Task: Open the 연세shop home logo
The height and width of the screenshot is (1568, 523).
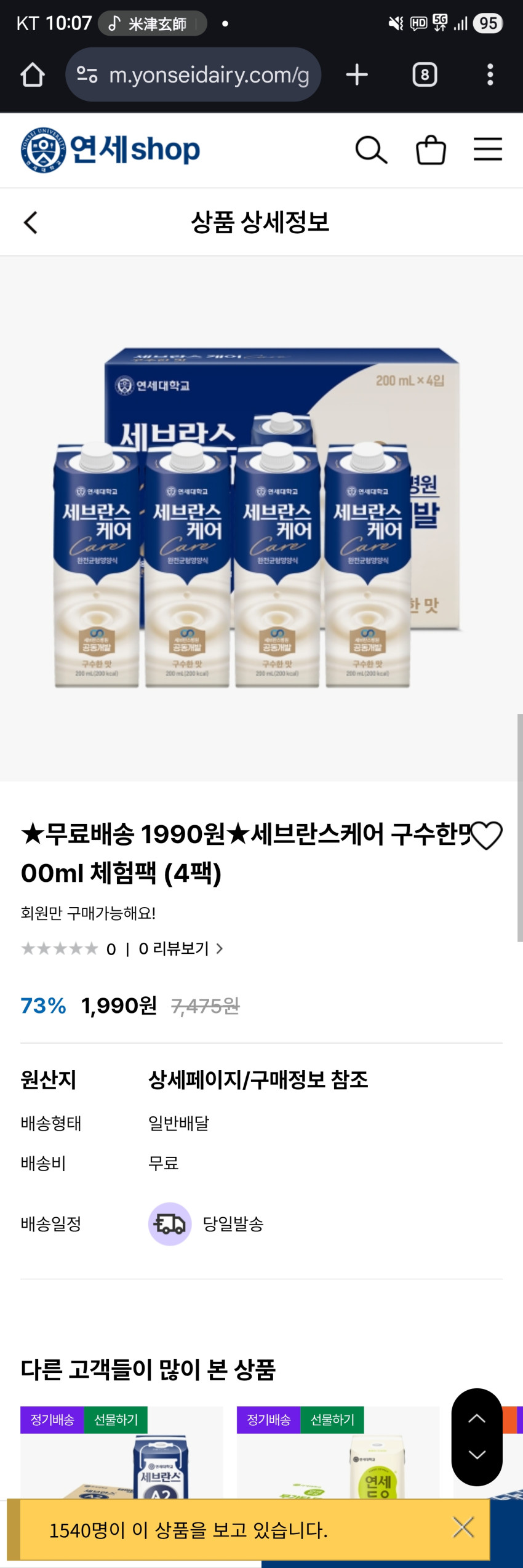Action: tap(111, 150)
